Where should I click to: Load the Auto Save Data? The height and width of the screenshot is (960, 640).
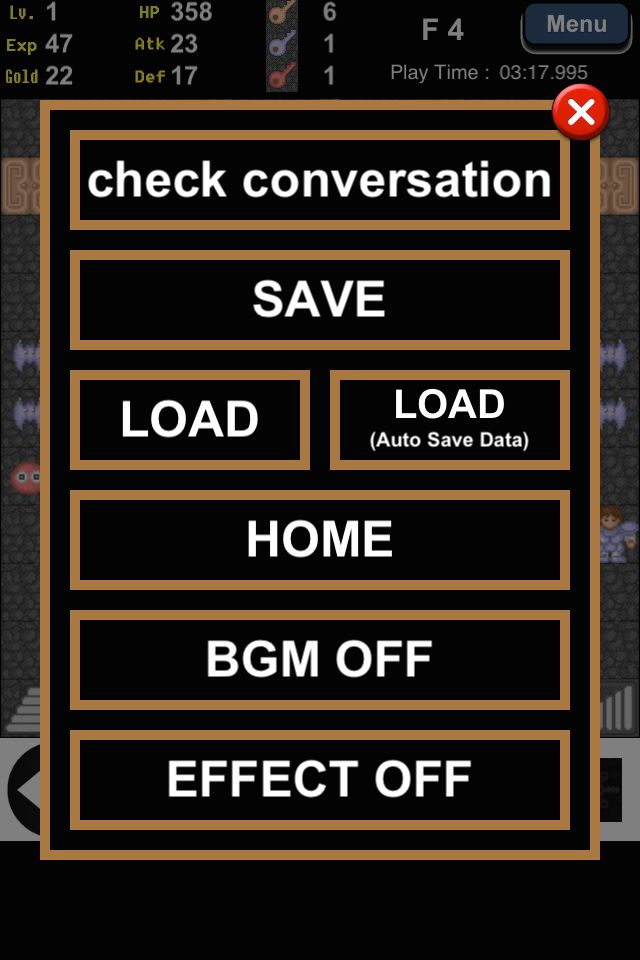pos(450,419)
